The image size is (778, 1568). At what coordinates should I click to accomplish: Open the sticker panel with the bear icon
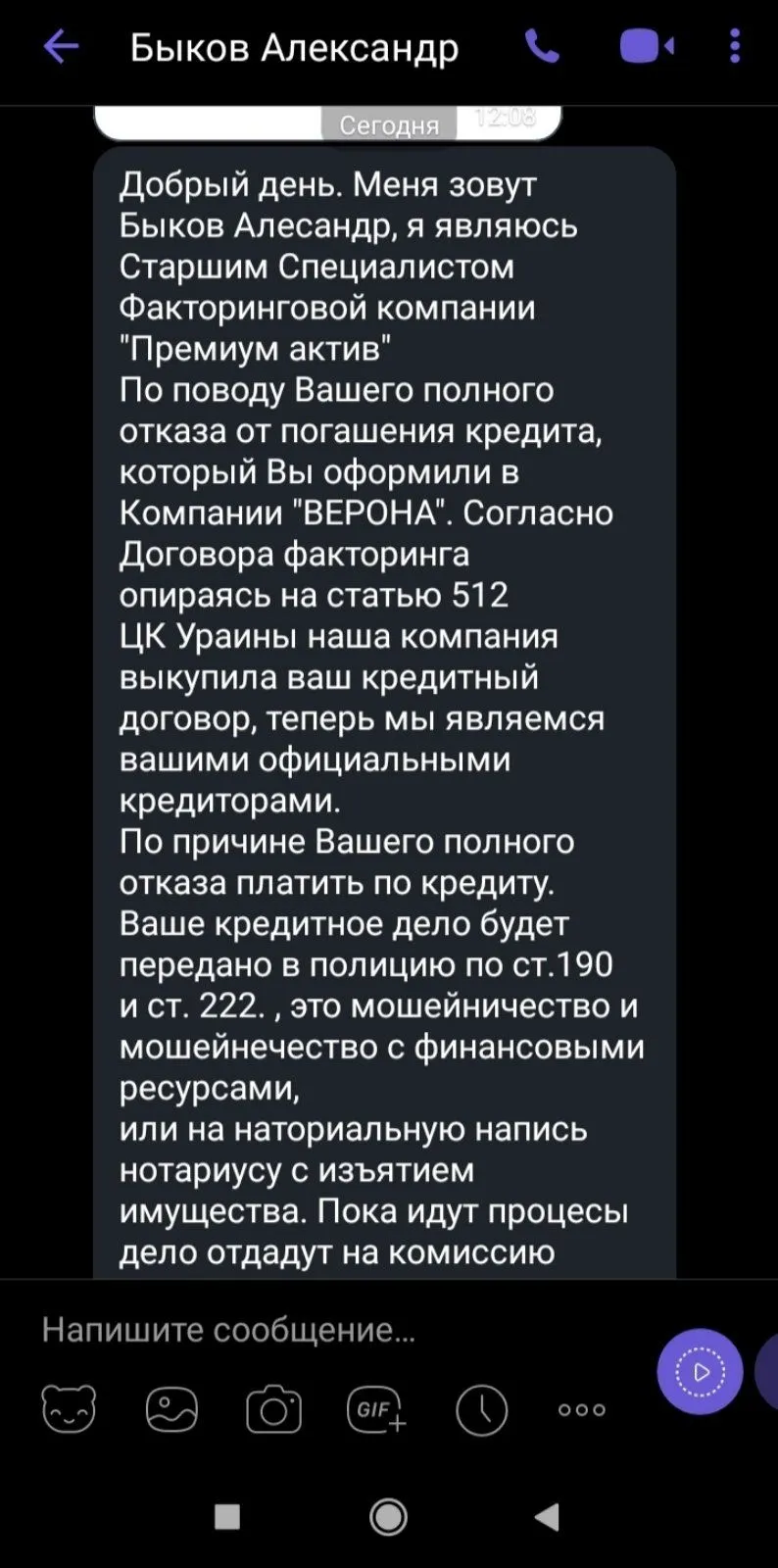[x=70, y=1410]
